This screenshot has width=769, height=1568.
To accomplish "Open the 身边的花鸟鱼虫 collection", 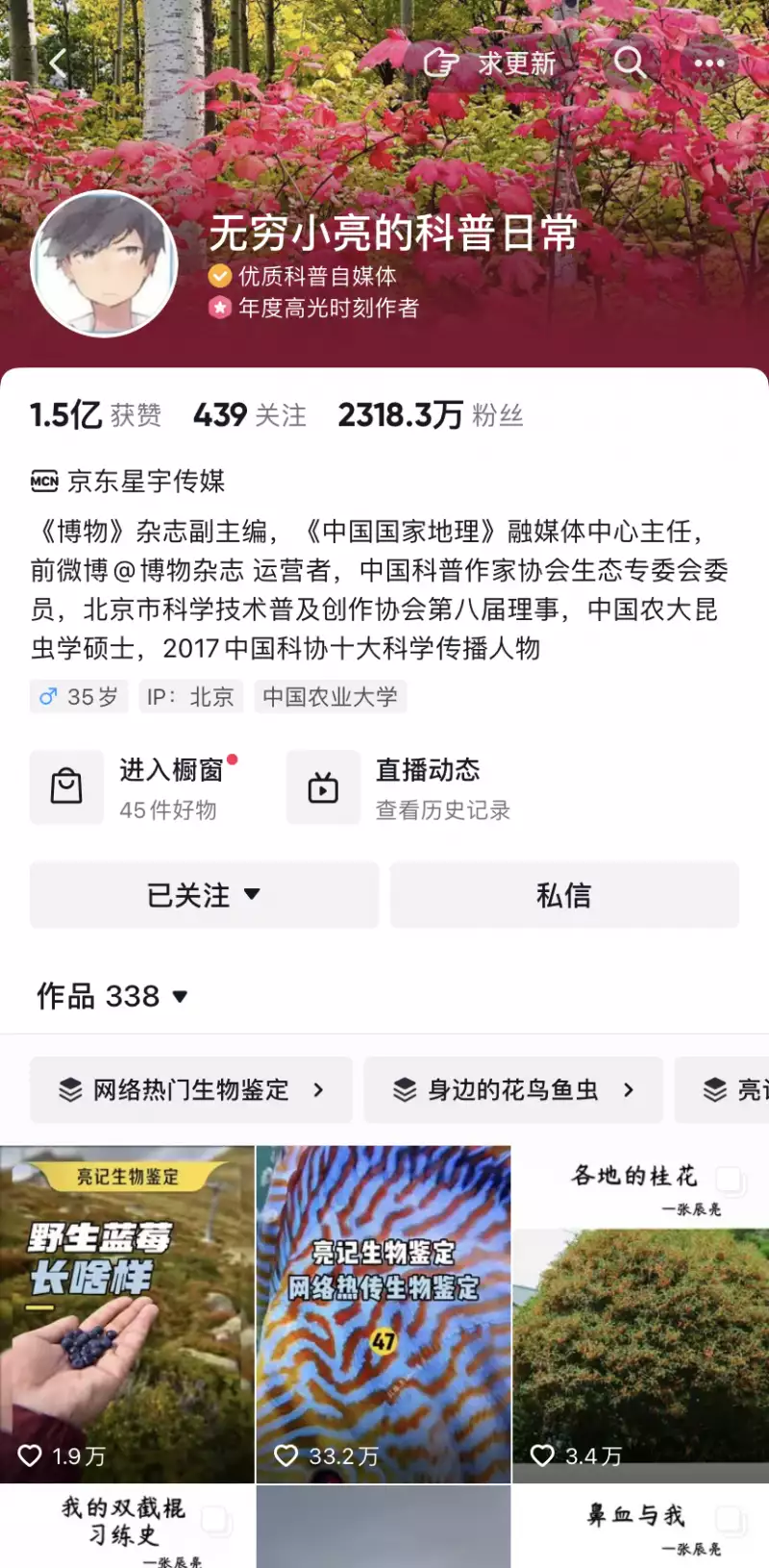I will (513, 1089).
